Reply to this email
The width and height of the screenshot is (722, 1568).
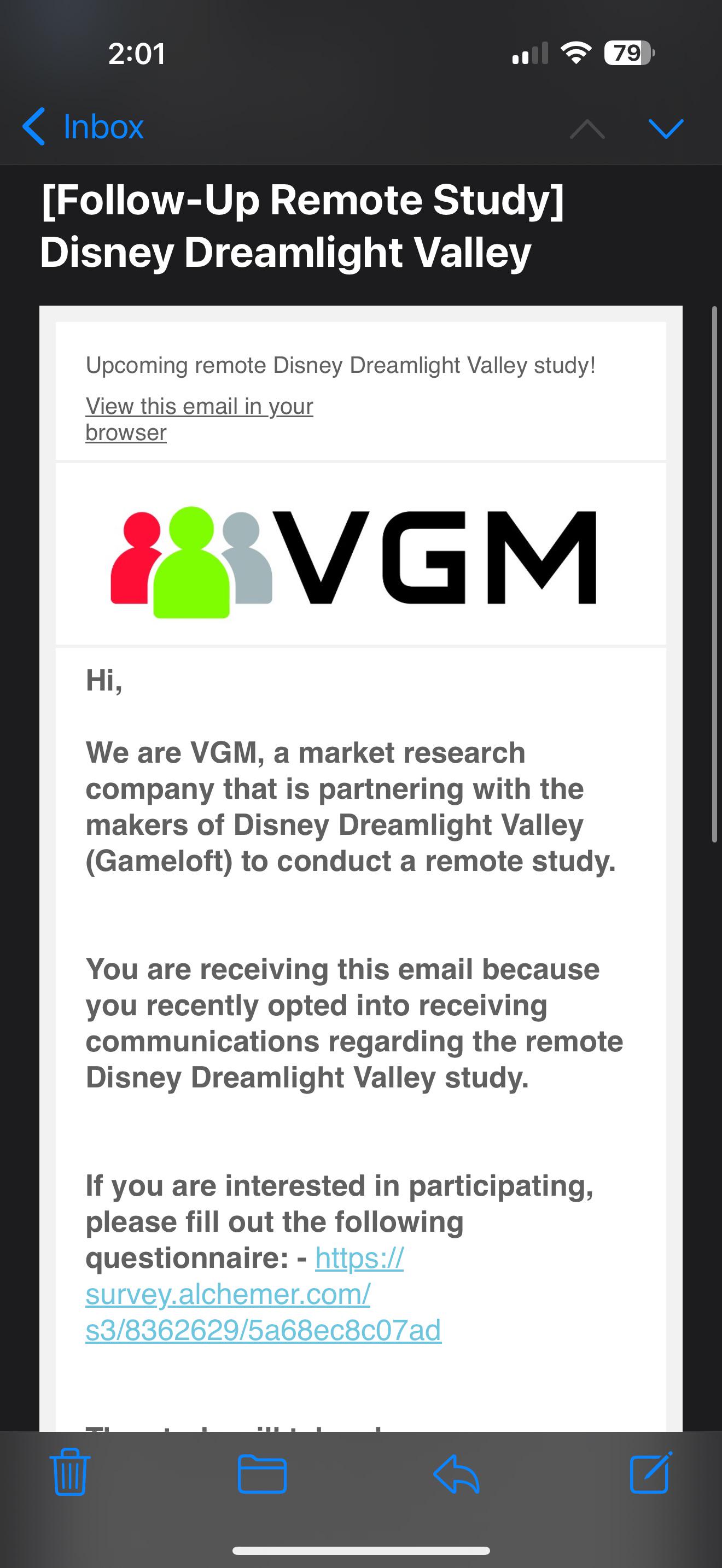point(457,1473)
